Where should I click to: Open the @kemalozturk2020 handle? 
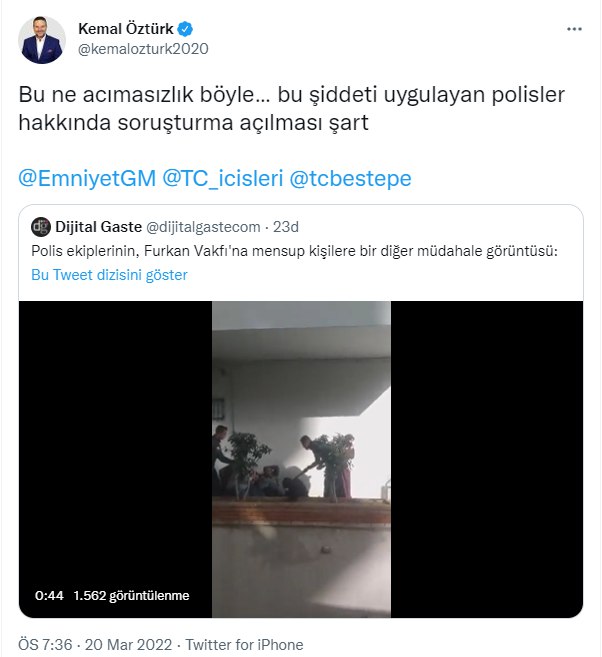click(142, 49)
